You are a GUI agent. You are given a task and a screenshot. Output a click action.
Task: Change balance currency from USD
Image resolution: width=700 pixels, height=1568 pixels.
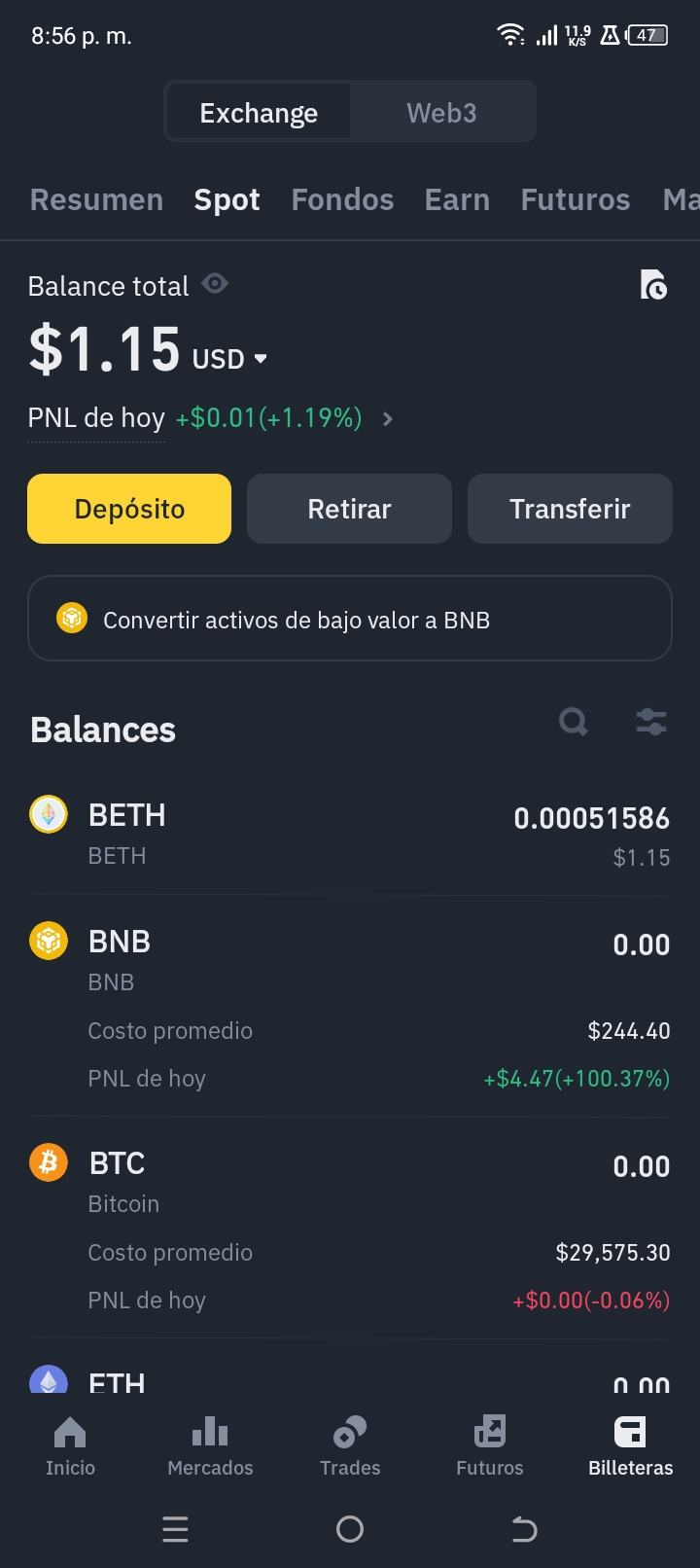coord(230,359)
